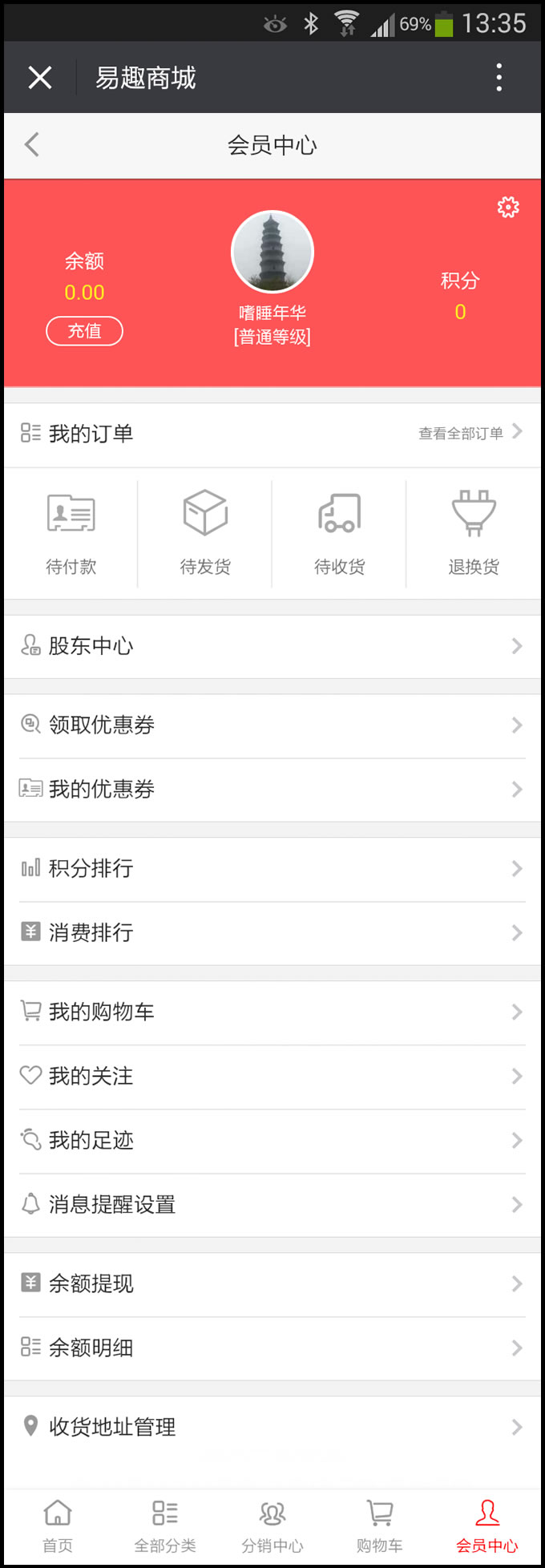Close the 易趣商城 web page
The width and height of the screenshot is (545, 1568).
click(x=40, y=78)
